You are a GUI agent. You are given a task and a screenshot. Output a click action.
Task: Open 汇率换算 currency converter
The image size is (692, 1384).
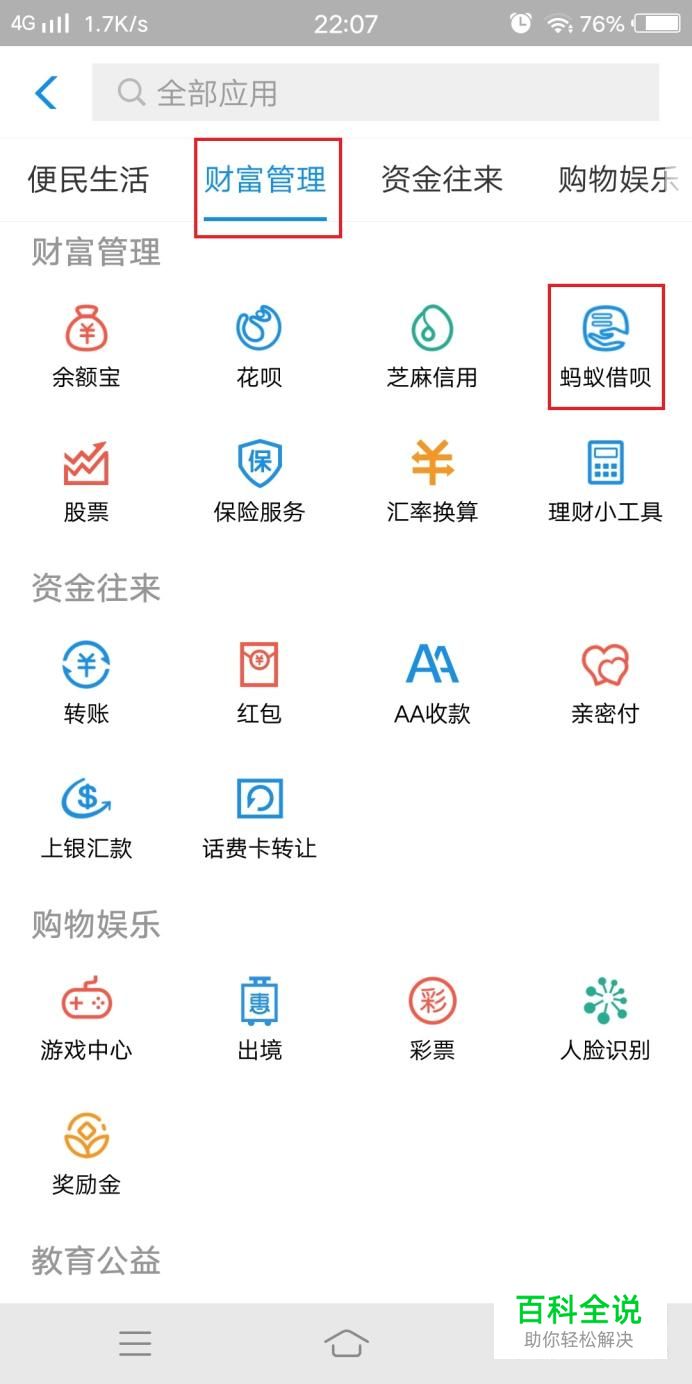[x=432, y=482]
